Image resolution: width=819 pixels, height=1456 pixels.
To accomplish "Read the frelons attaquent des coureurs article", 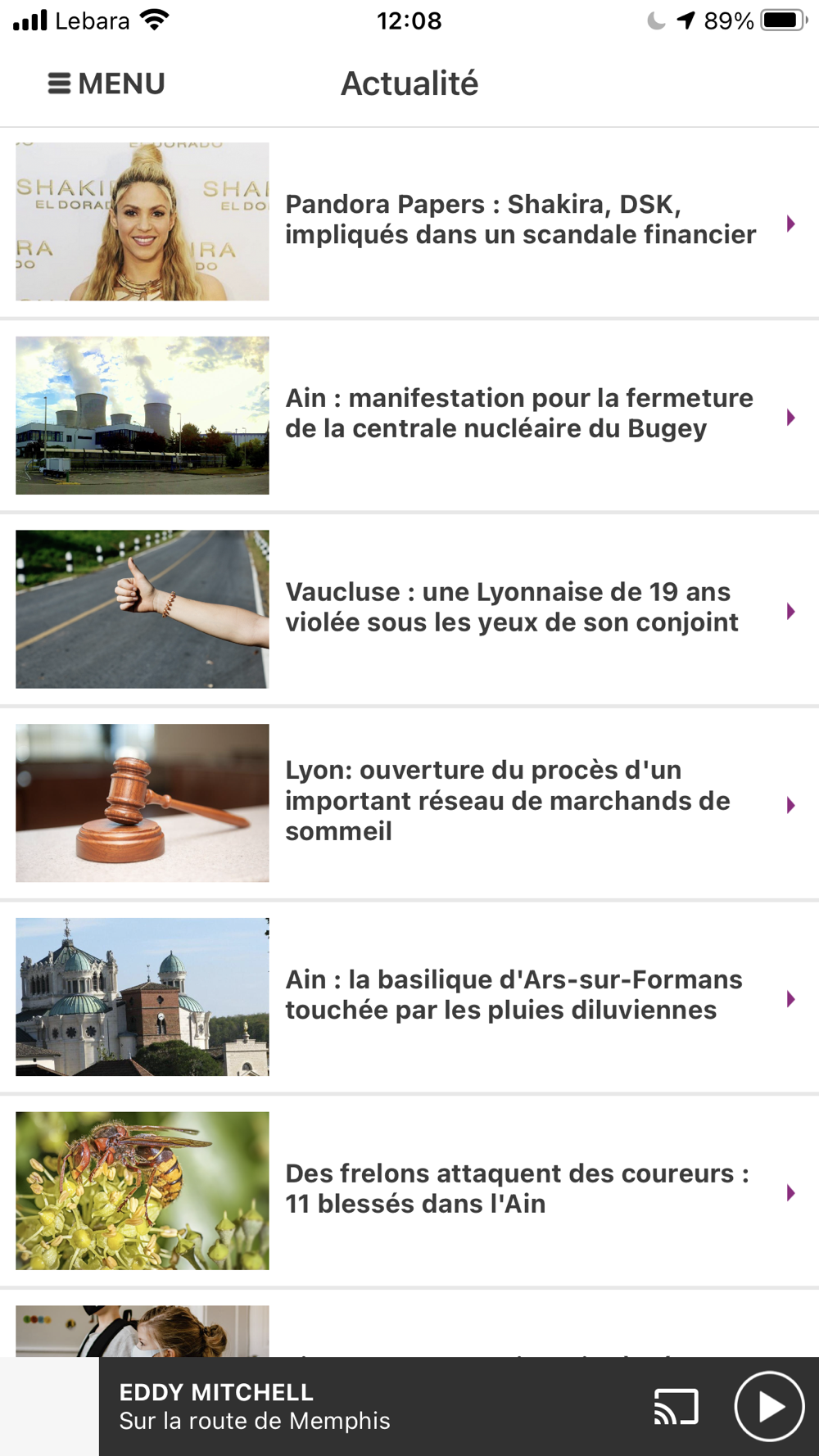I will tap(516, 1189).
